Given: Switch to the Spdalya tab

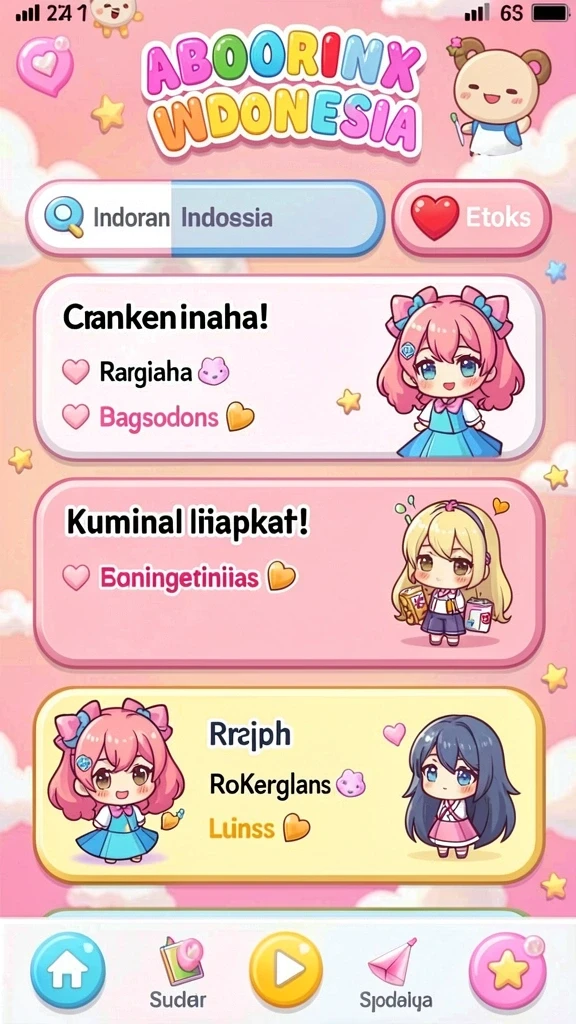Looking at the screenshot, I should pos(395,973).
